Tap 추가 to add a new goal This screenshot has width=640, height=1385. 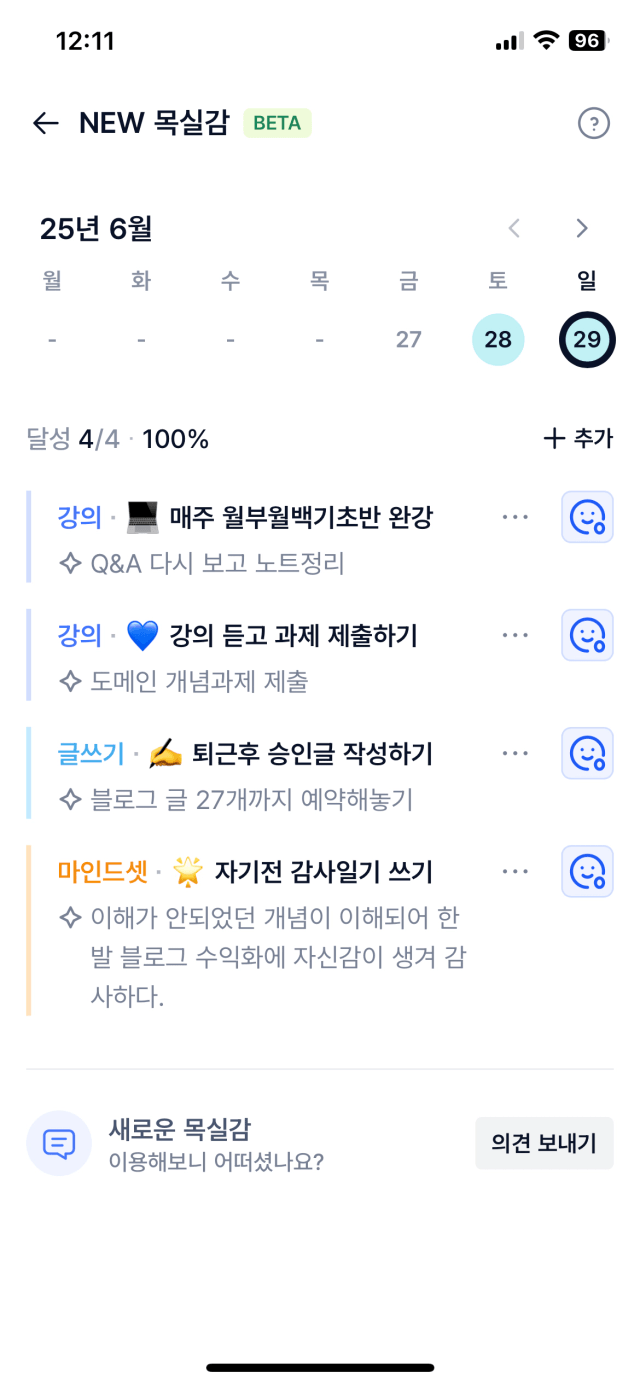[578, 438]
